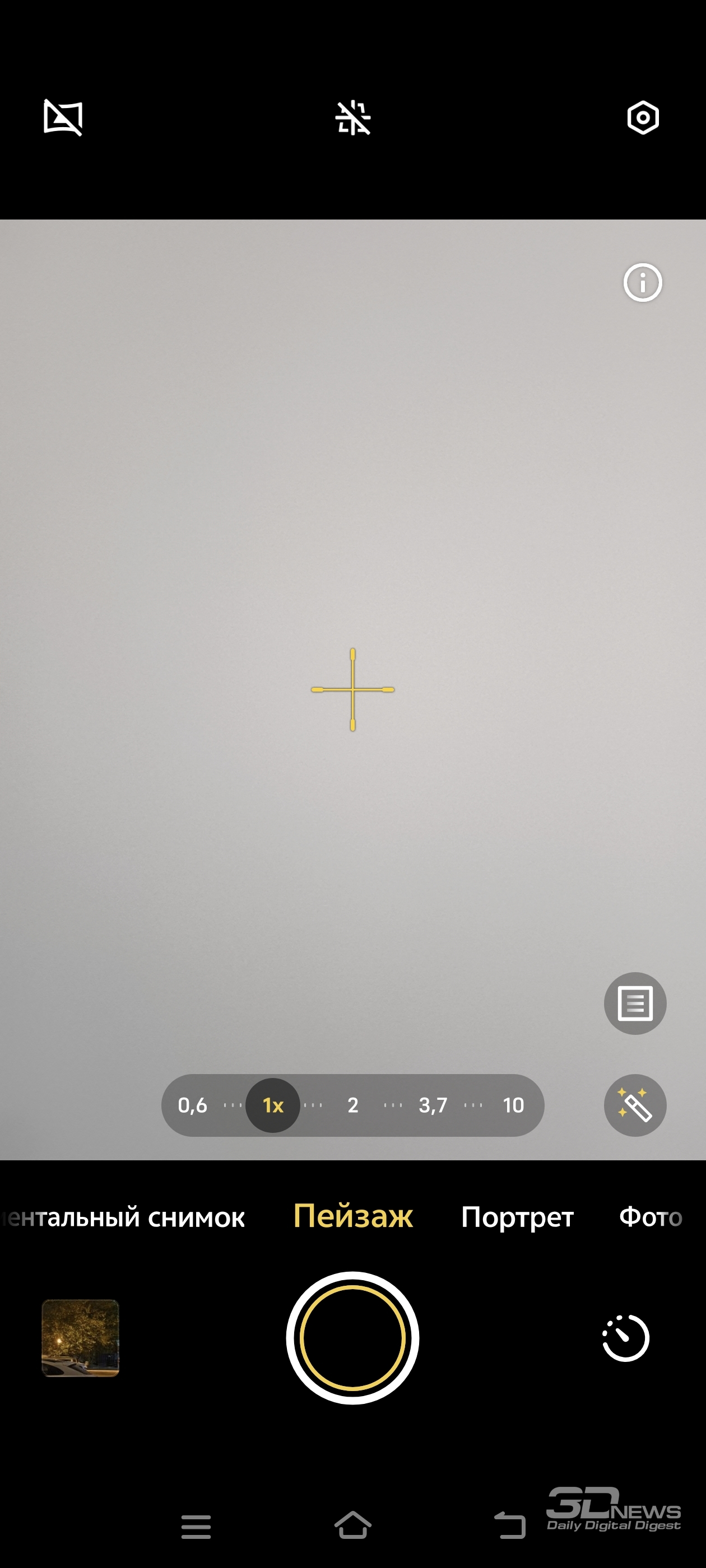The width and height of the screenshot is (706, 1568).
Task: Select 0,6 ultra-wide zoom
Action: click(193, 1105)
